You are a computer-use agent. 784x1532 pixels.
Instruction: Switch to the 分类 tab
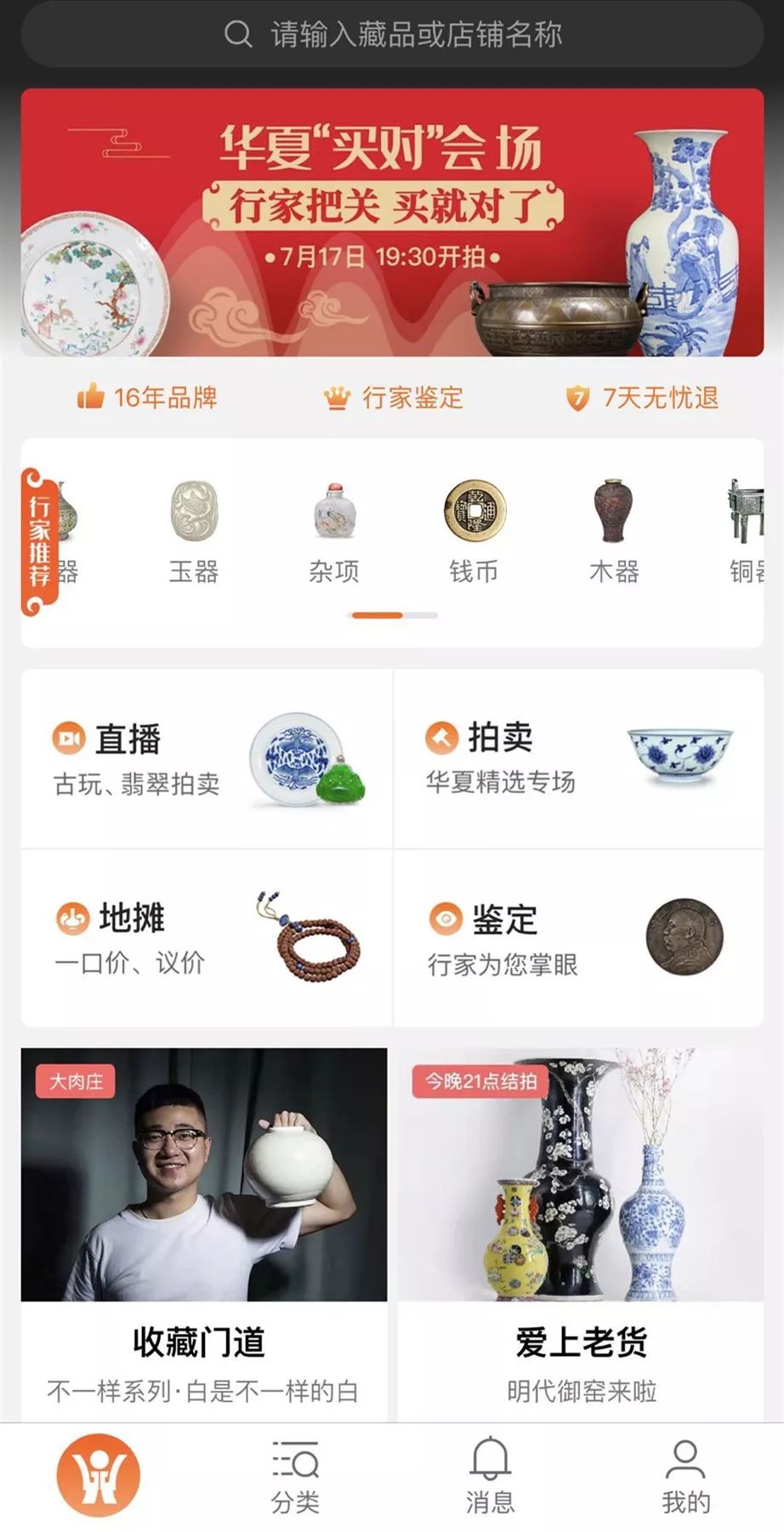pos(295,1478)
